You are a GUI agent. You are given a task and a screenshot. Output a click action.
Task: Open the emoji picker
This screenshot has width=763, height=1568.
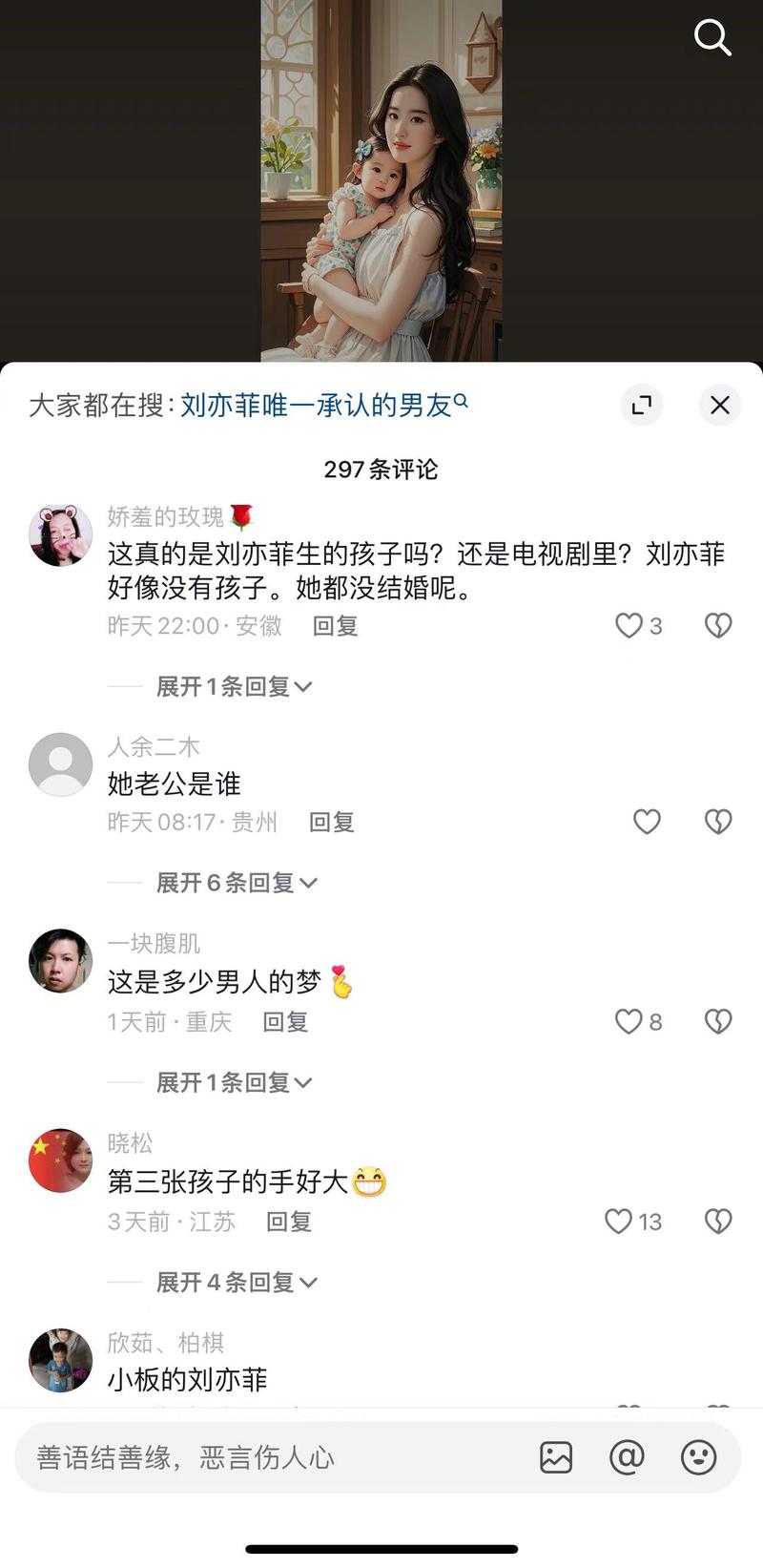pos(698,1457)
